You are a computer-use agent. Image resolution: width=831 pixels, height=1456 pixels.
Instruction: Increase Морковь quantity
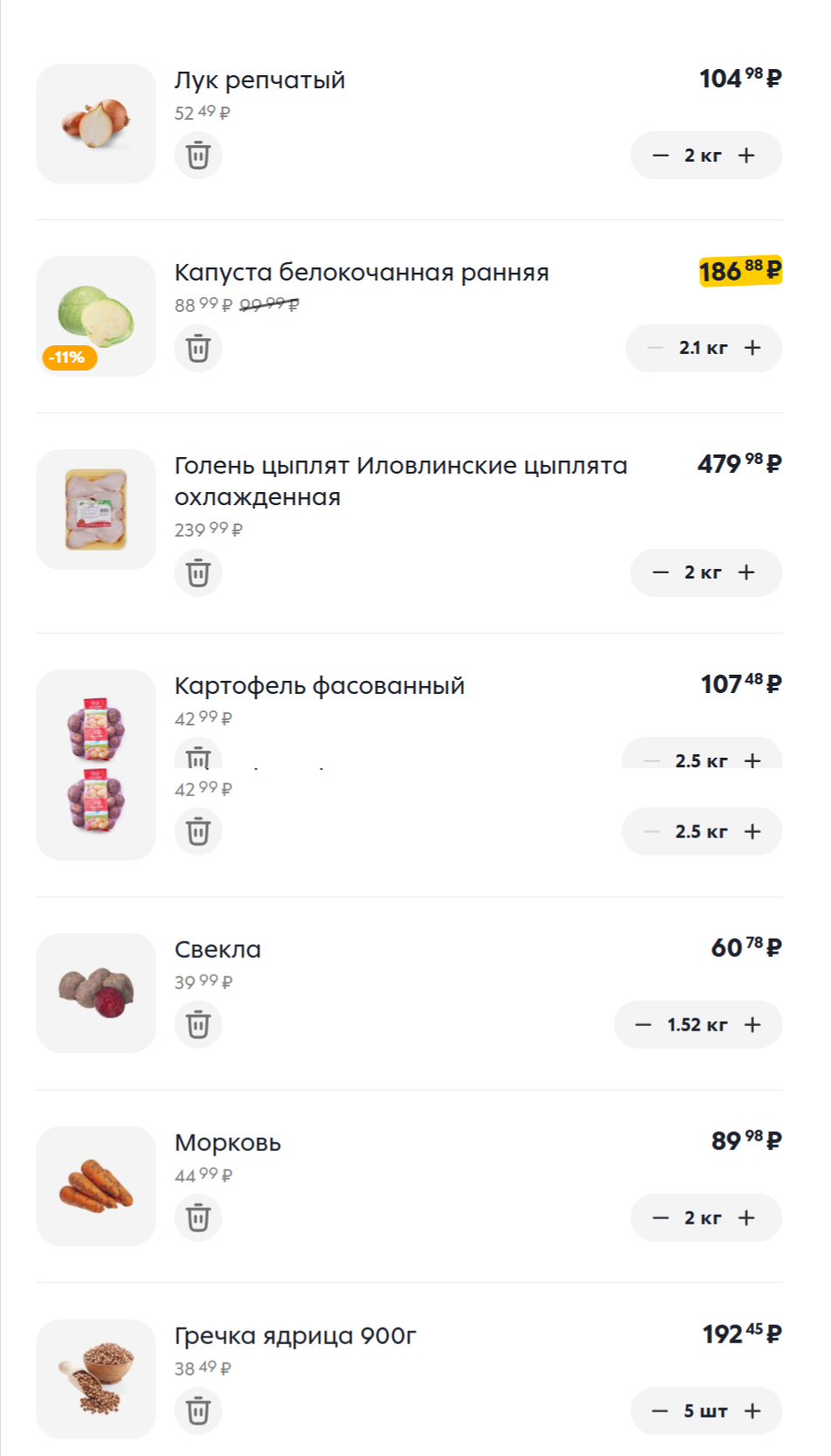(746, 1217)
